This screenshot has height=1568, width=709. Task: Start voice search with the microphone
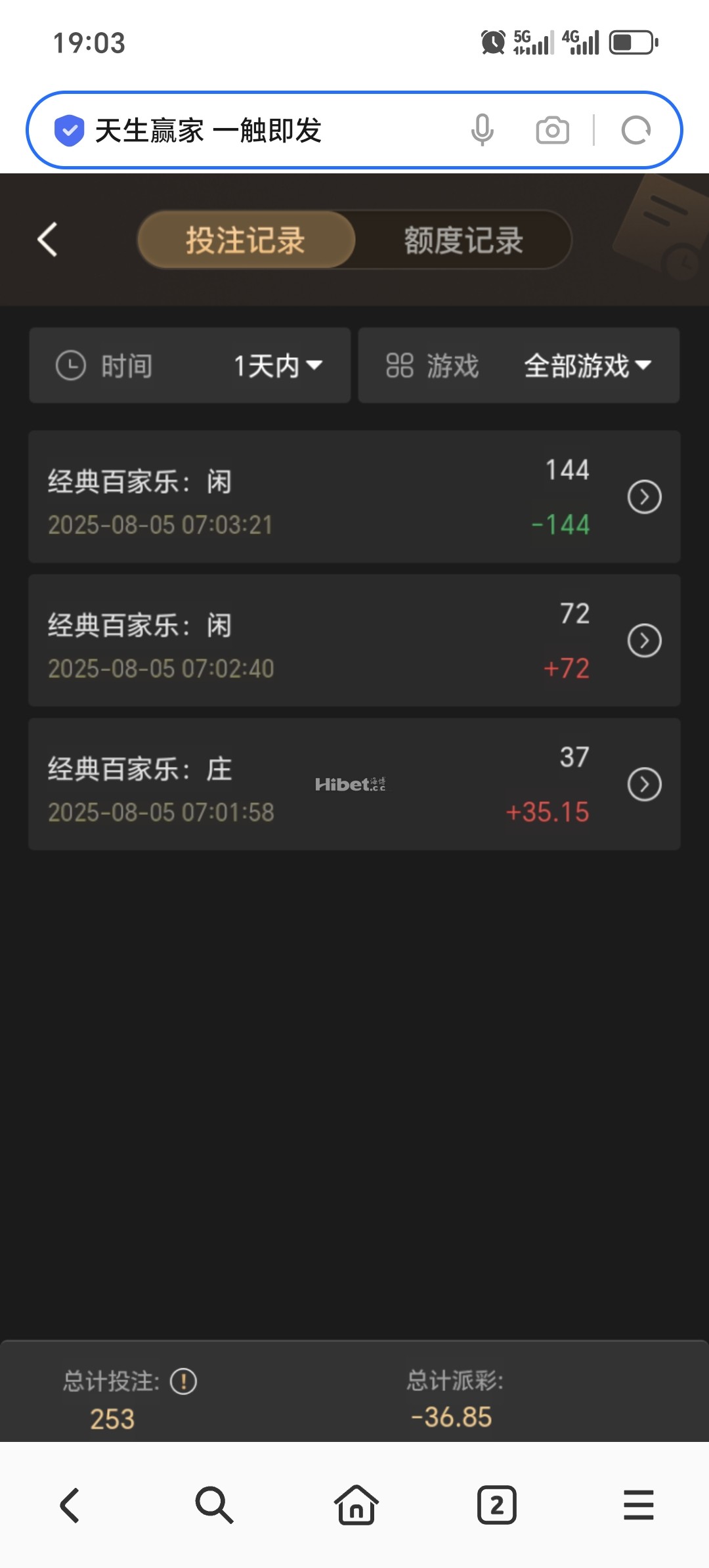coord(482,130)
